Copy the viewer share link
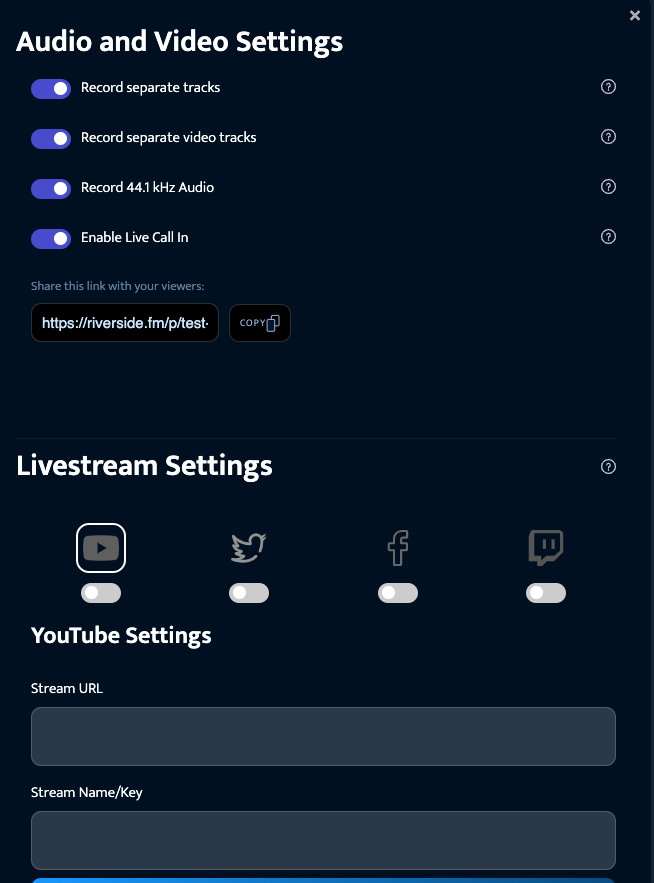This screenshot has width=654, height=883. point(260,323)
